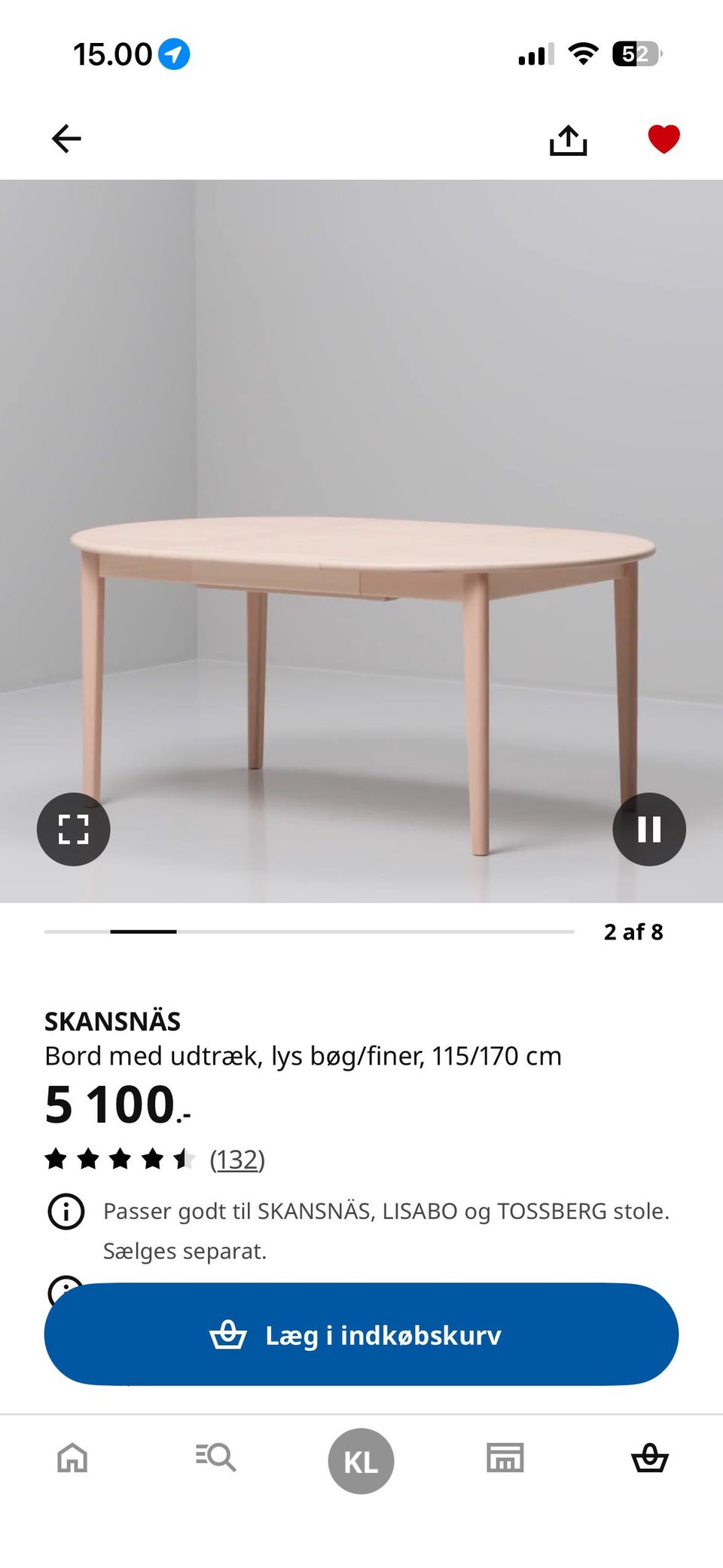The image size is (723, 1568).
Task: Switch to the home tab
Action: point(72,1457)
